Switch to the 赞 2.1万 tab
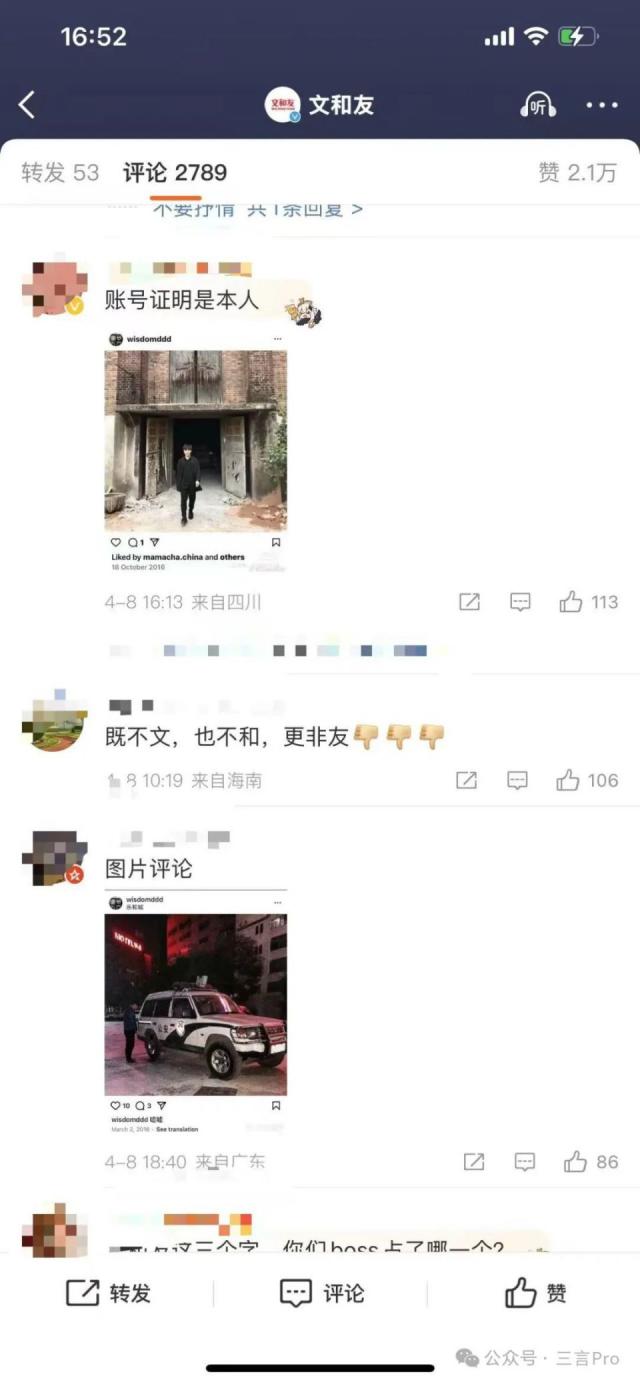Image resolution: width=640 pixels, height=1384 pixels. (577, 173)
